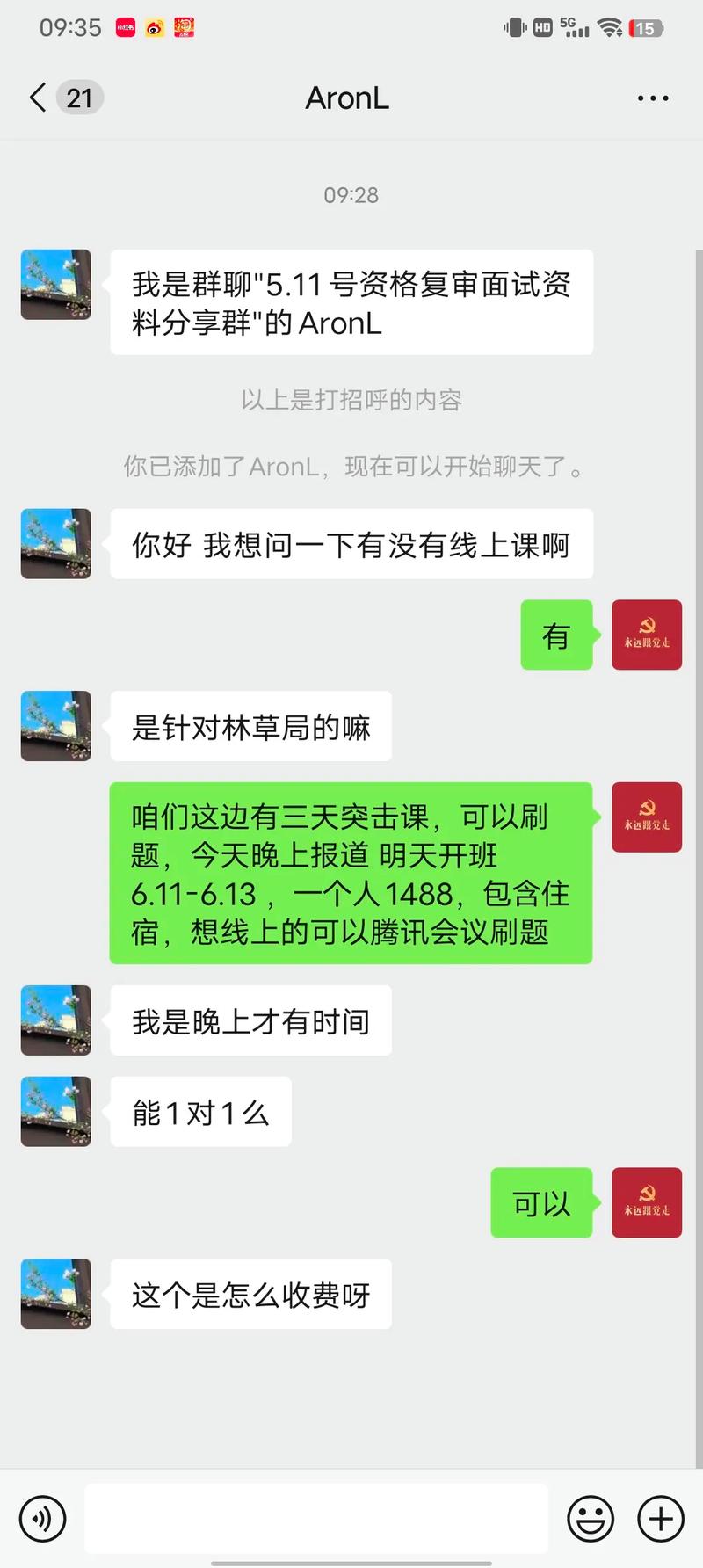Tap the battery indicator showing 15
The width and height of the screenshot is (703, 1568).
(x=644, y=26)
